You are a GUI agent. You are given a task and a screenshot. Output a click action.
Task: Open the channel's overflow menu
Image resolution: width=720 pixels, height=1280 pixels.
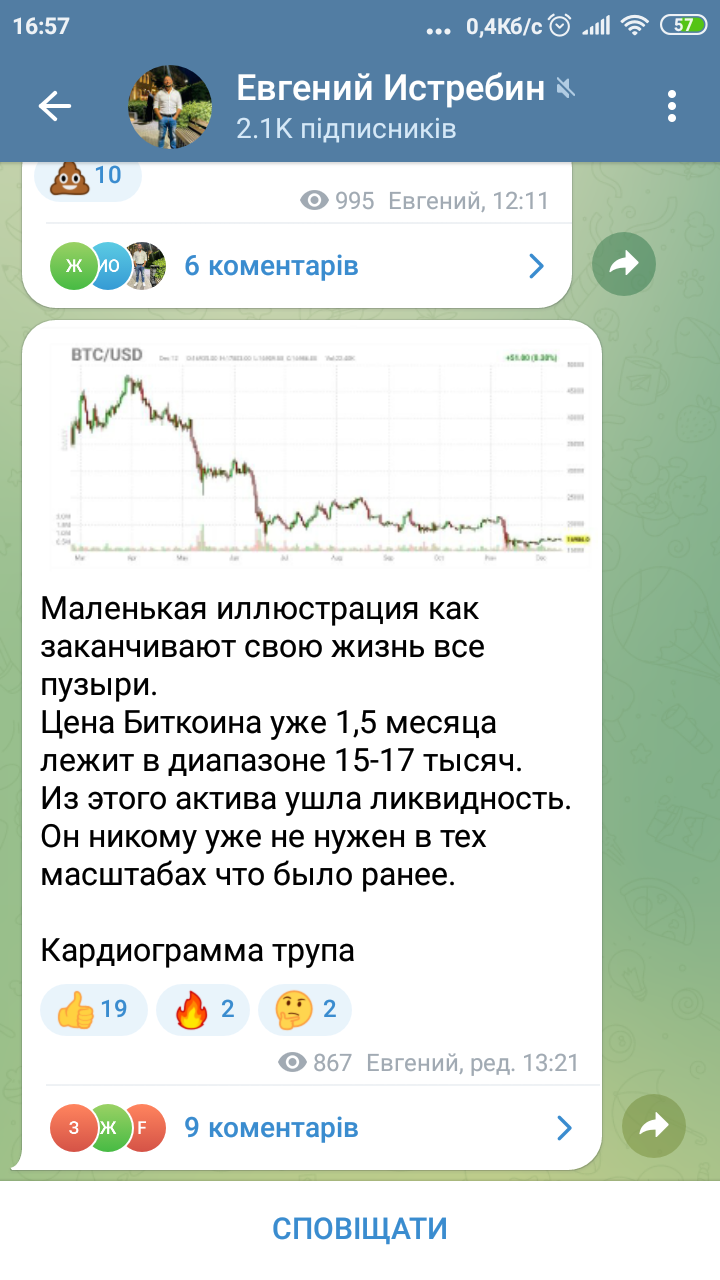tap(672, 106)
